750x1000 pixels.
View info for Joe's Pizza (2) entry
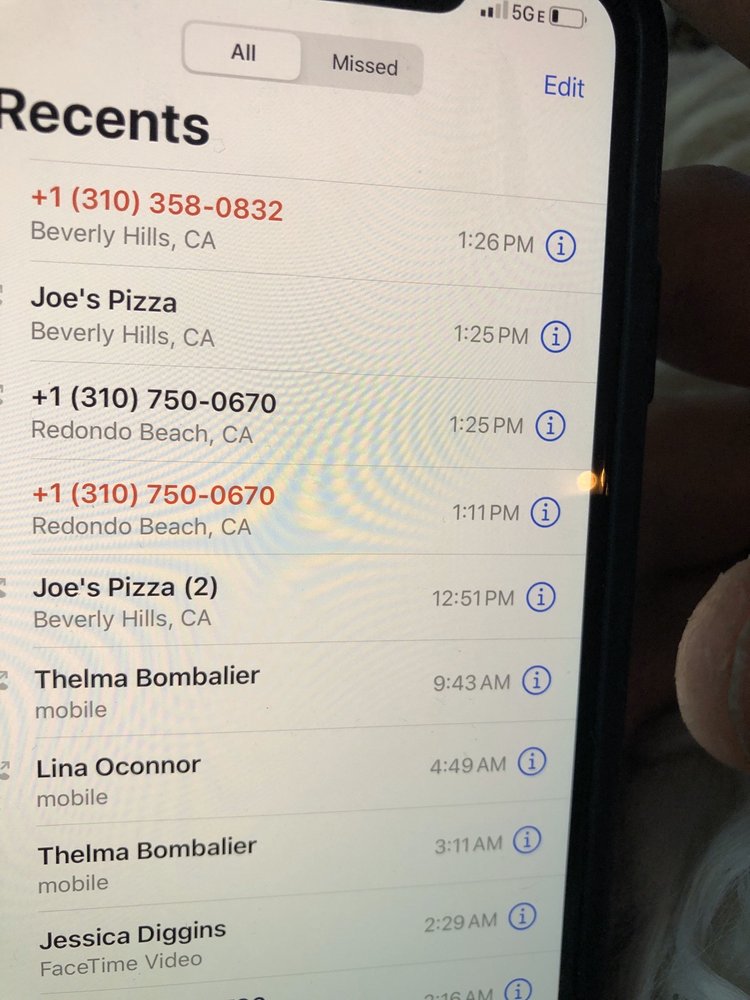pos(540,598)
